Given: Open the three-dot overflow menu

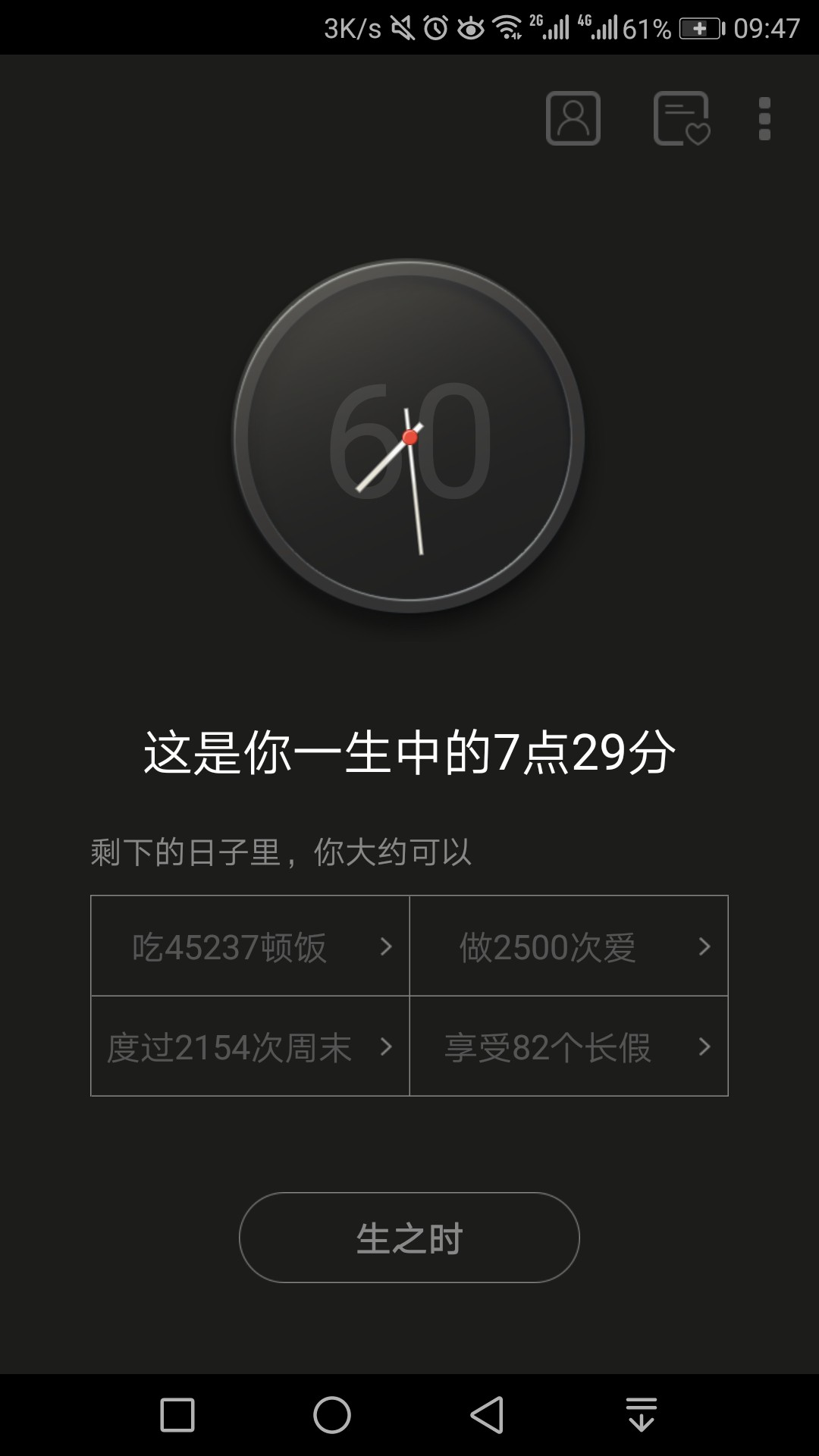Looking at the screenshot, I should pyautogui.click(x=764, y=118).
